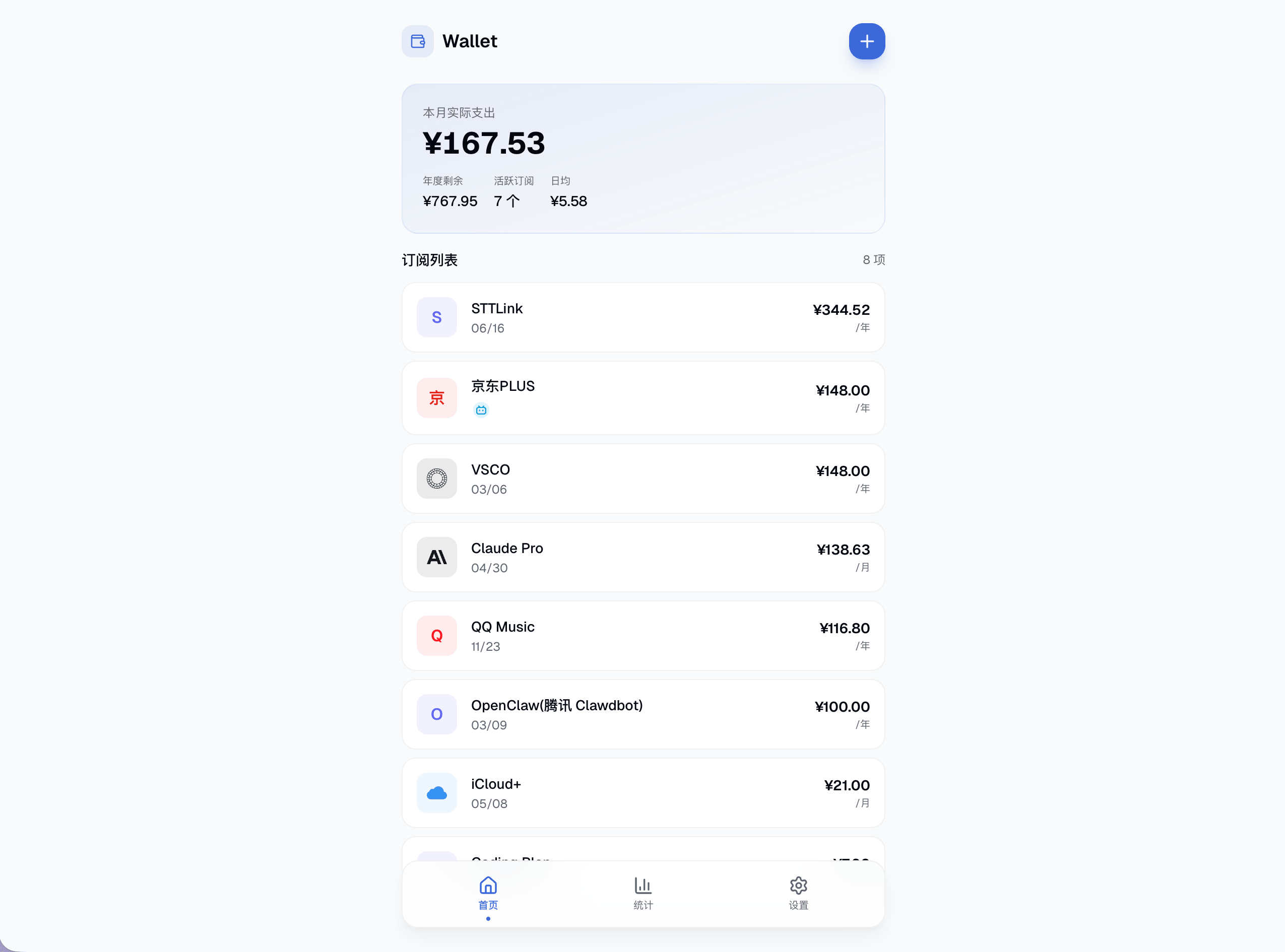Select the 首页 tab
The width and height of the screenshot is (1285, 952).
point(488,893)
